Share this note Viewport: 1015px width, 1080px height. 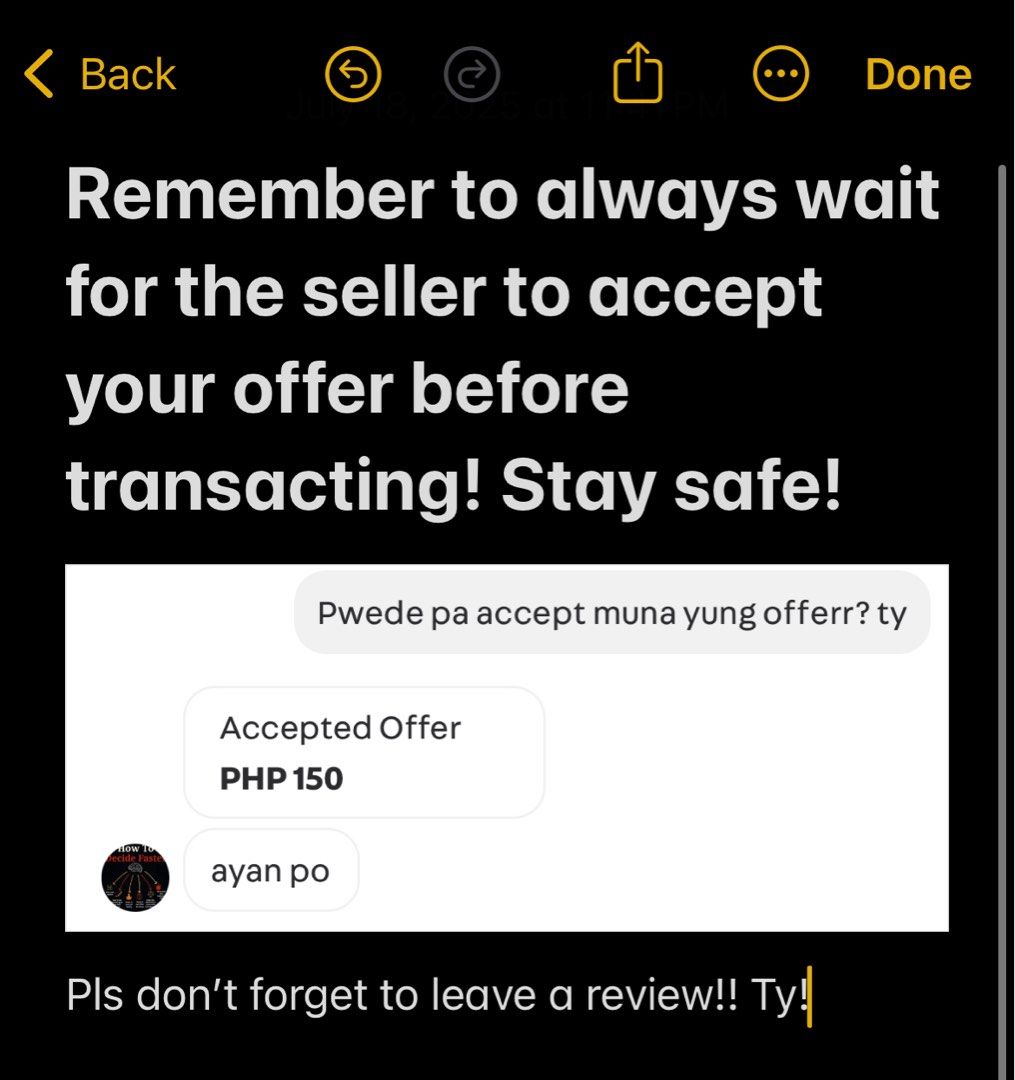[x=637, y=75]
